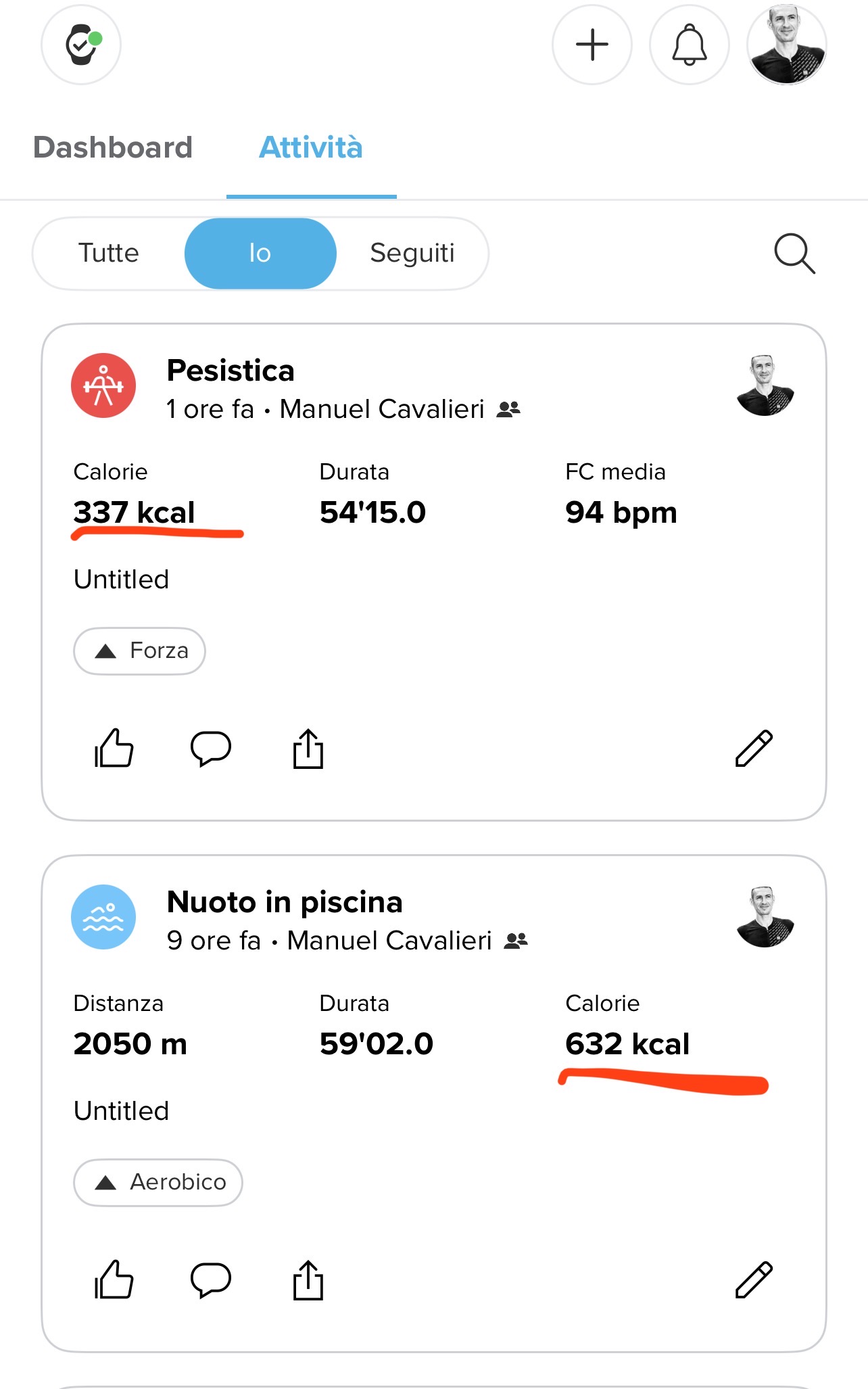Image resolution: width=868 pixels, height=1389 pixels.
Task: Like the Pesistica activity
Action: pyautogui.click(x=114, y=749)
